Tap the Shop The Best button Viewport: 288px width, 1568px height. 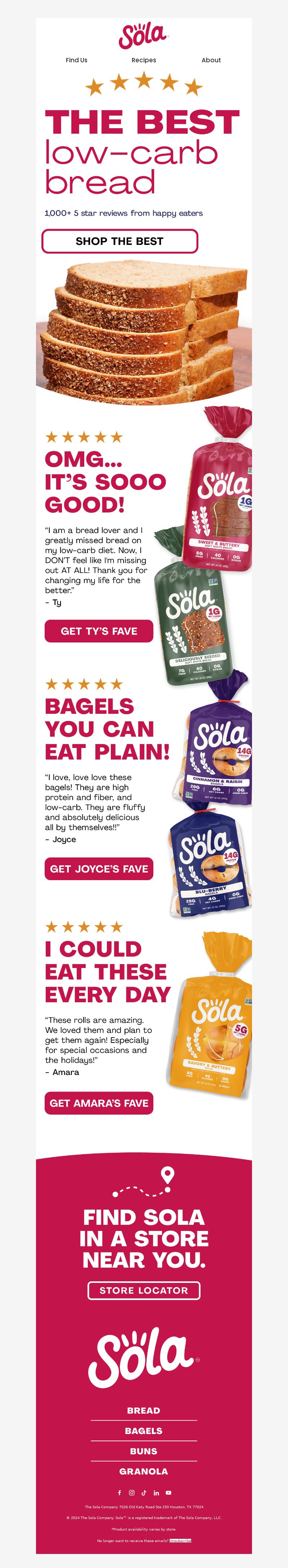pos(120,241)
